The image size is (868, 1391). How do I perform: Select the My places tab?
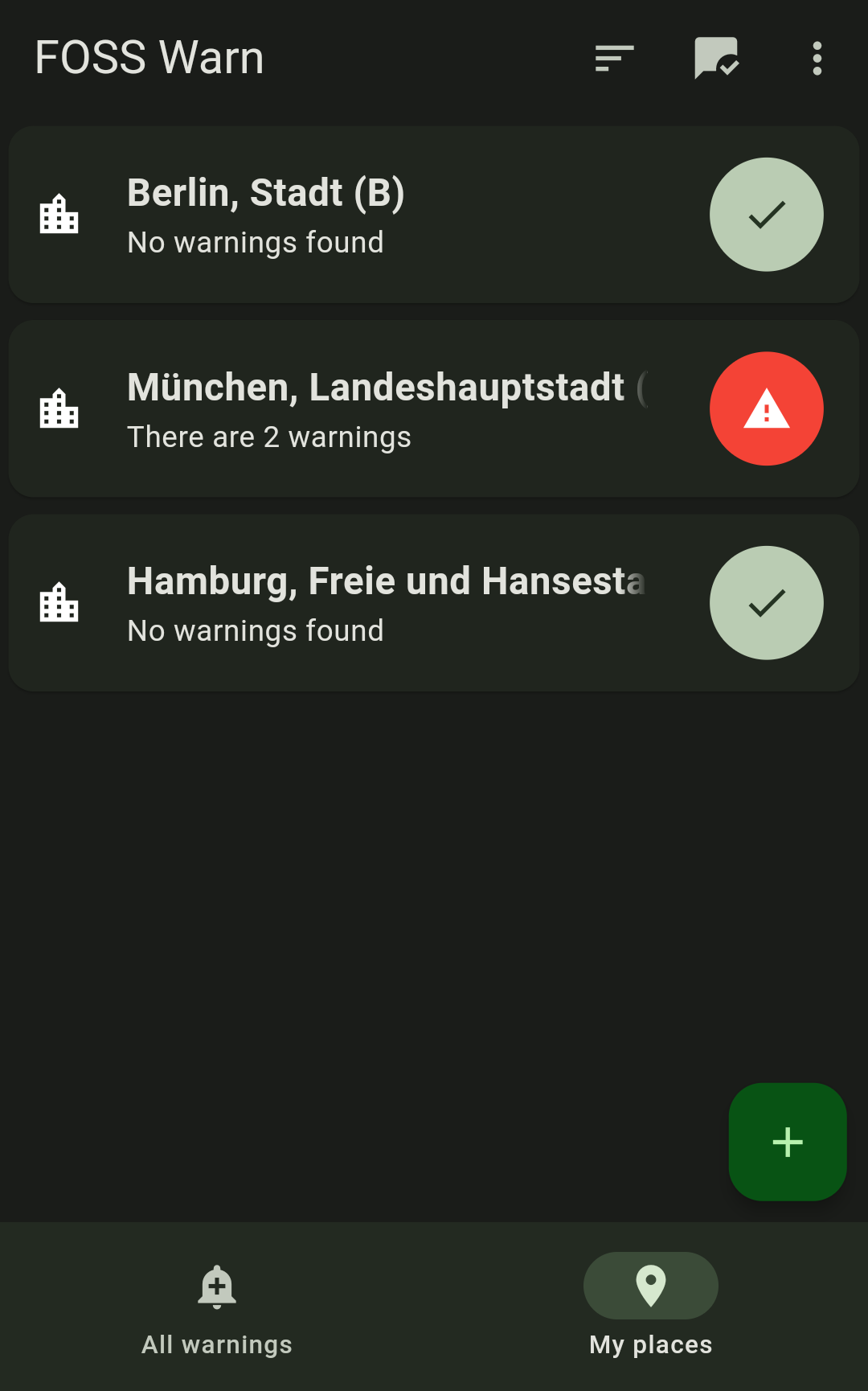(x=650, y=1307)
